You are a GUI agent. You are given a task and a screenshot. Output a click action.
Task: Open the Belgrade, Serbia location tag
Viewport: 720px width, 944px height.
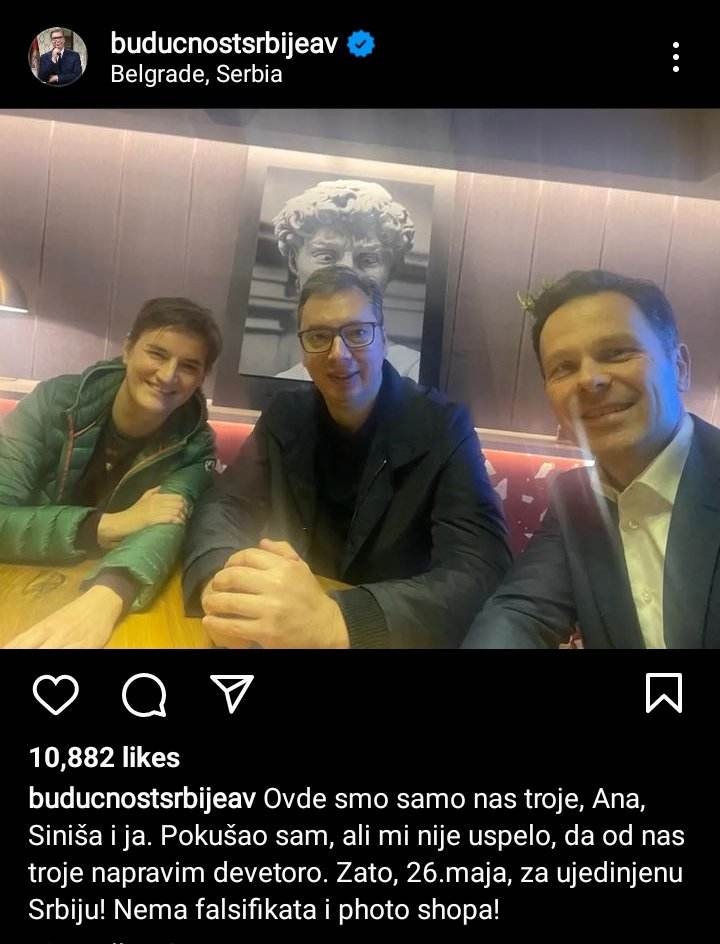197,74
